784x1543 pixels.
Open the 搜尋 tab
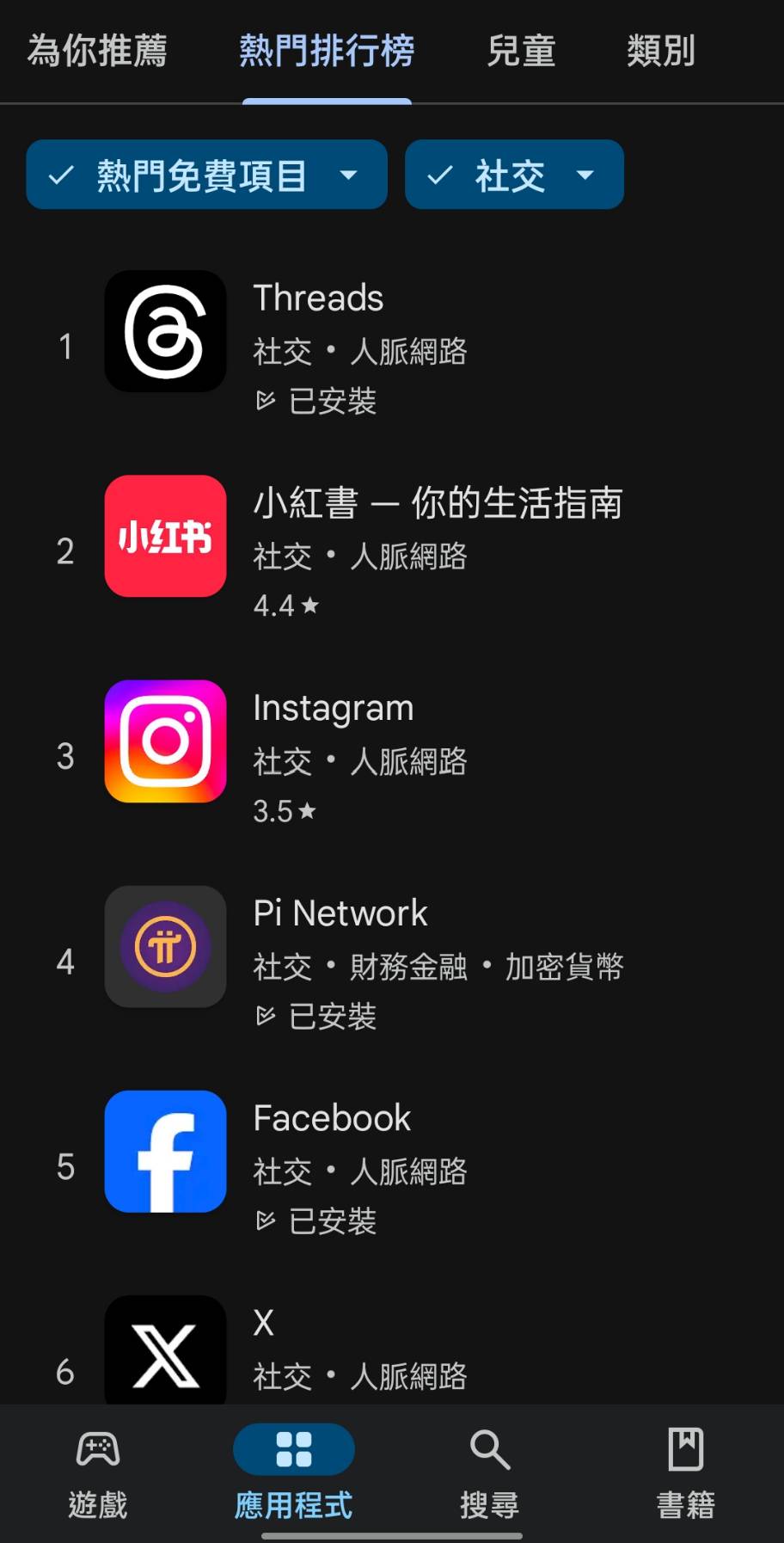click(x=490, y=1472)
